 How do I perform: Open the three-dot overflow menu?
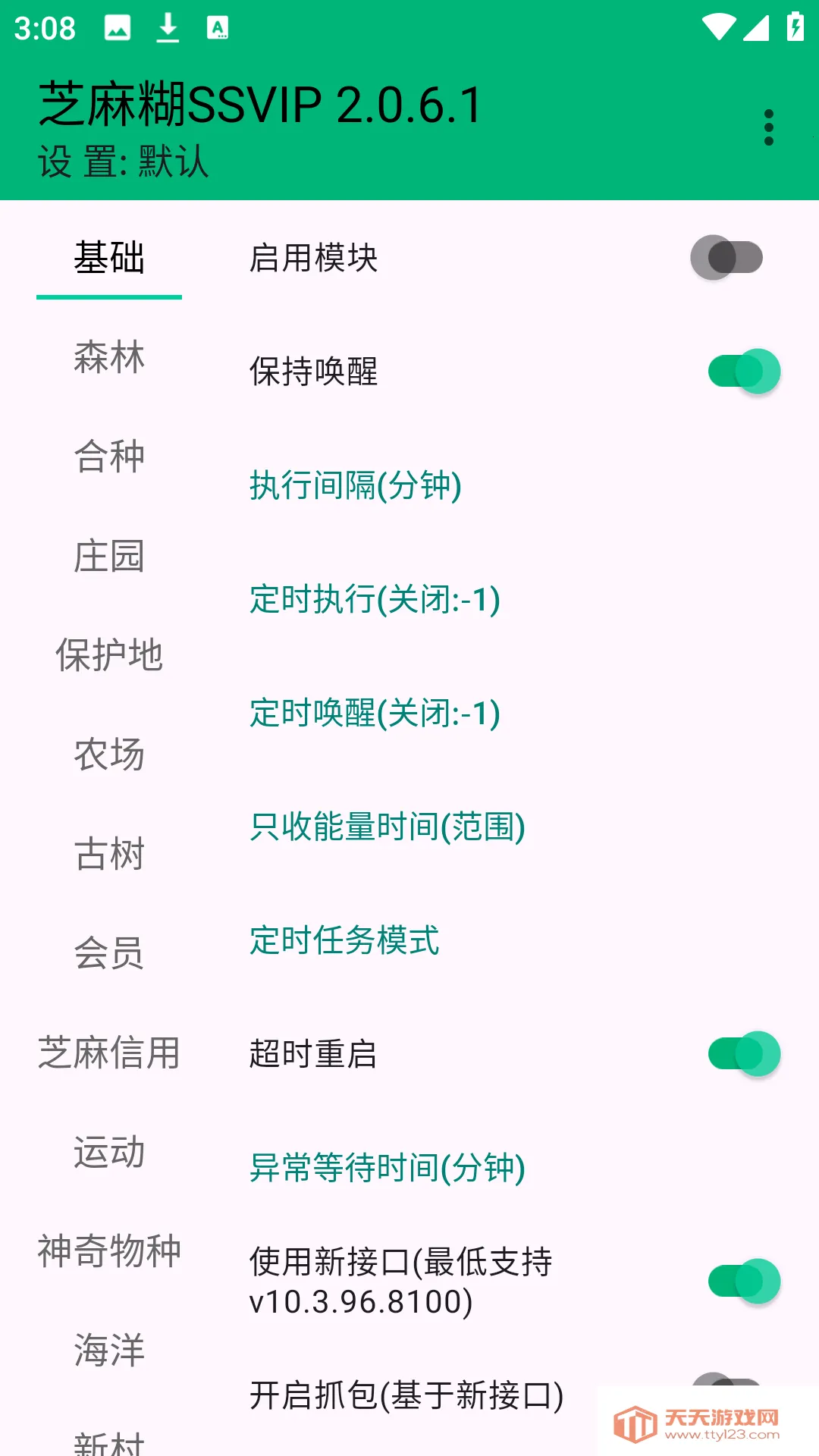click(768, 127)
